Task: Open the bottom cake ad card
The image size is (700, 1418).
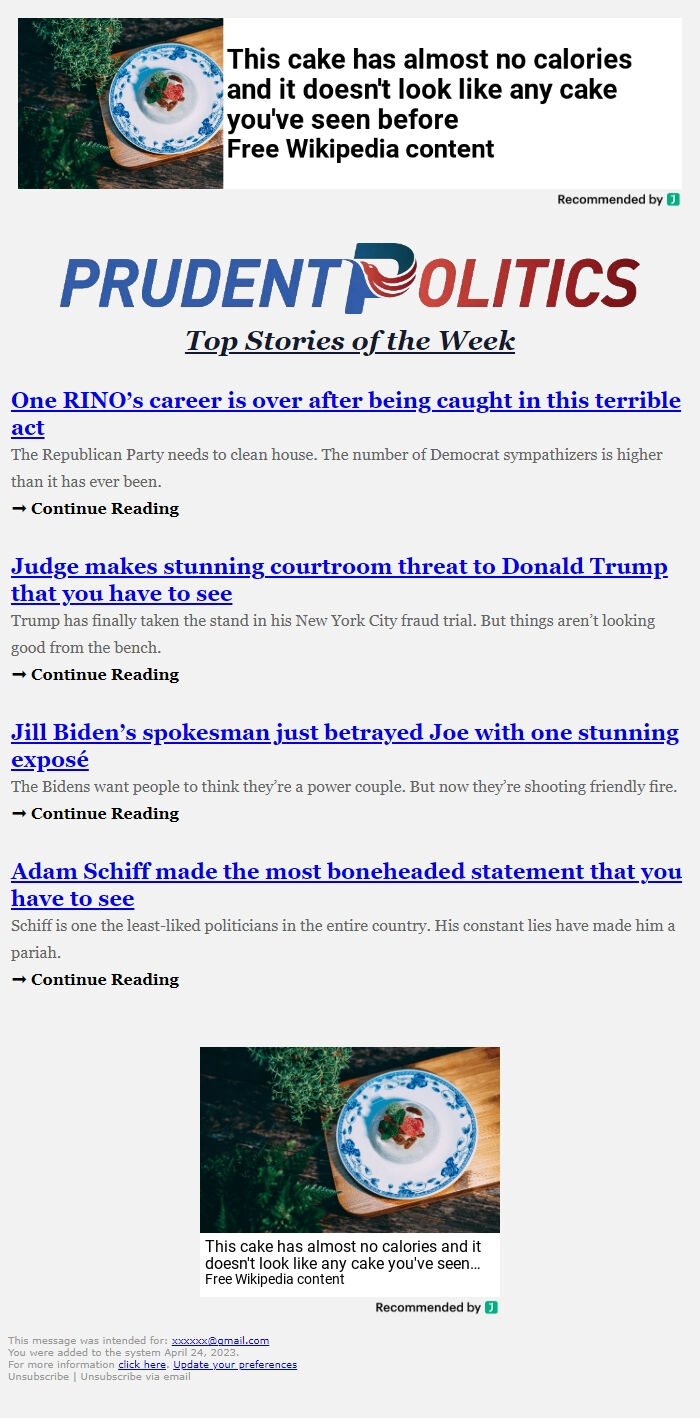Action: [x=350, y=1172]
